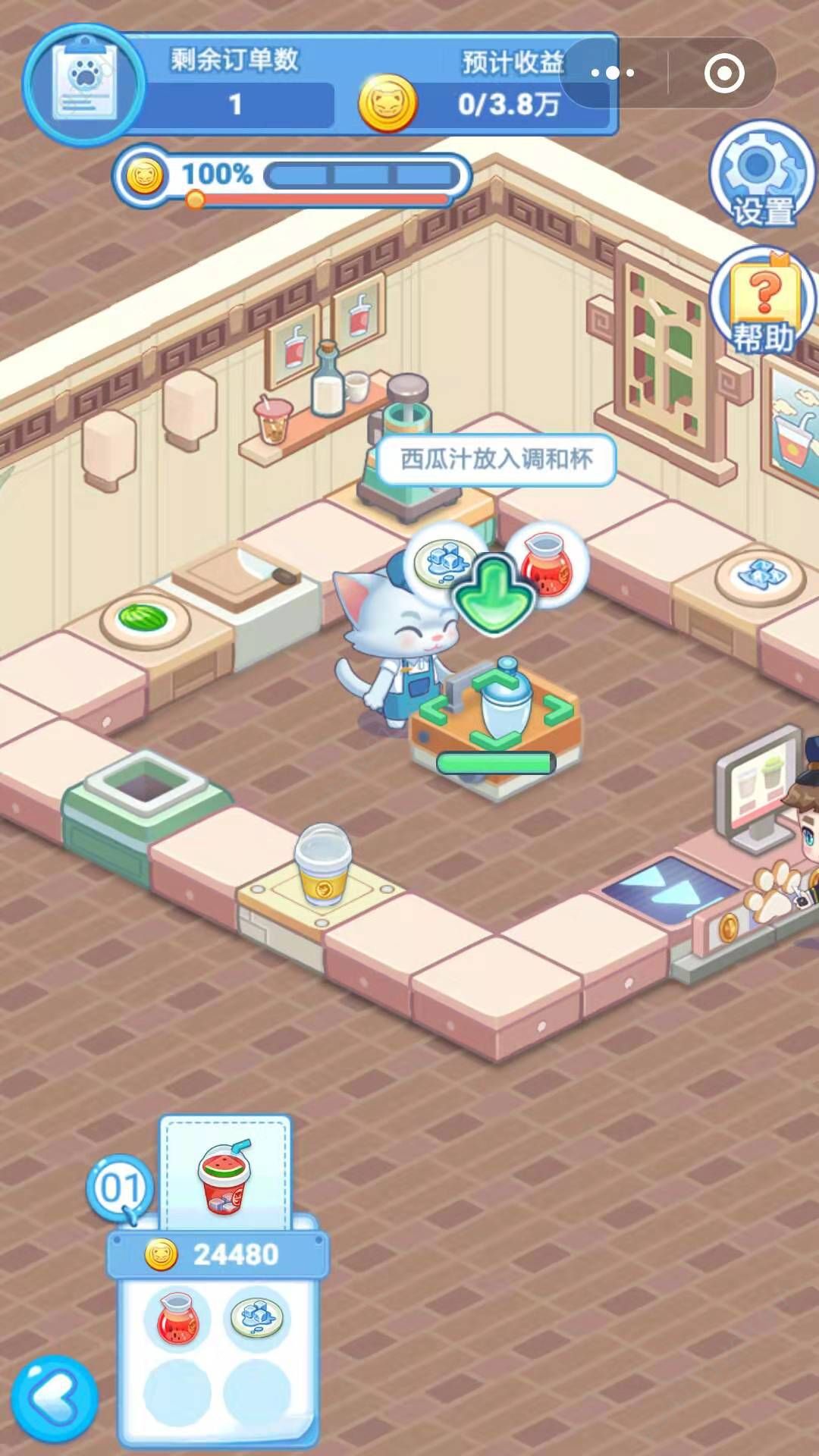
Task: Tap the watermelon plate on the counter
Action: [x=143, y=619]
